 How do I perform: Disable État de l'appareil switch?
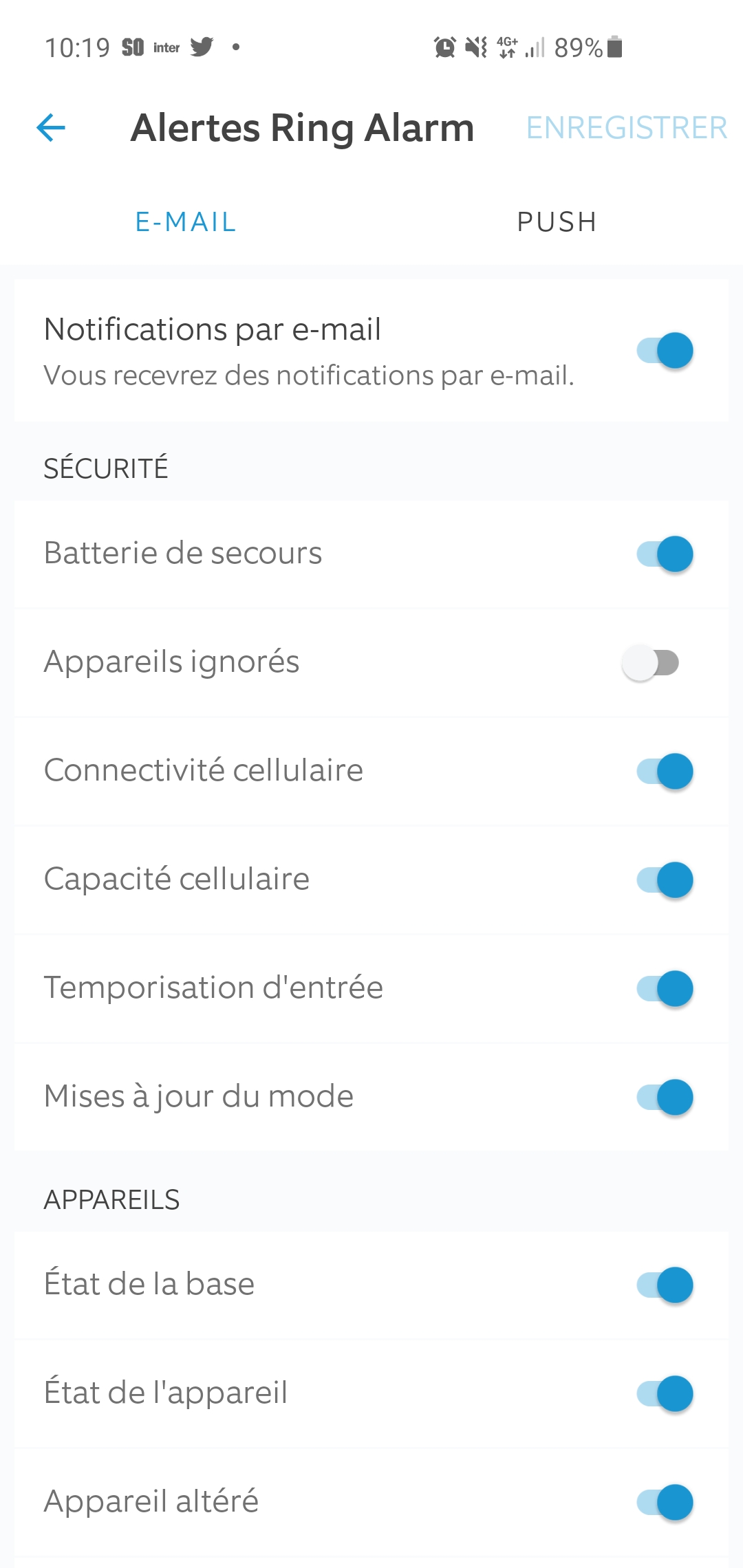click(664, 1394)
